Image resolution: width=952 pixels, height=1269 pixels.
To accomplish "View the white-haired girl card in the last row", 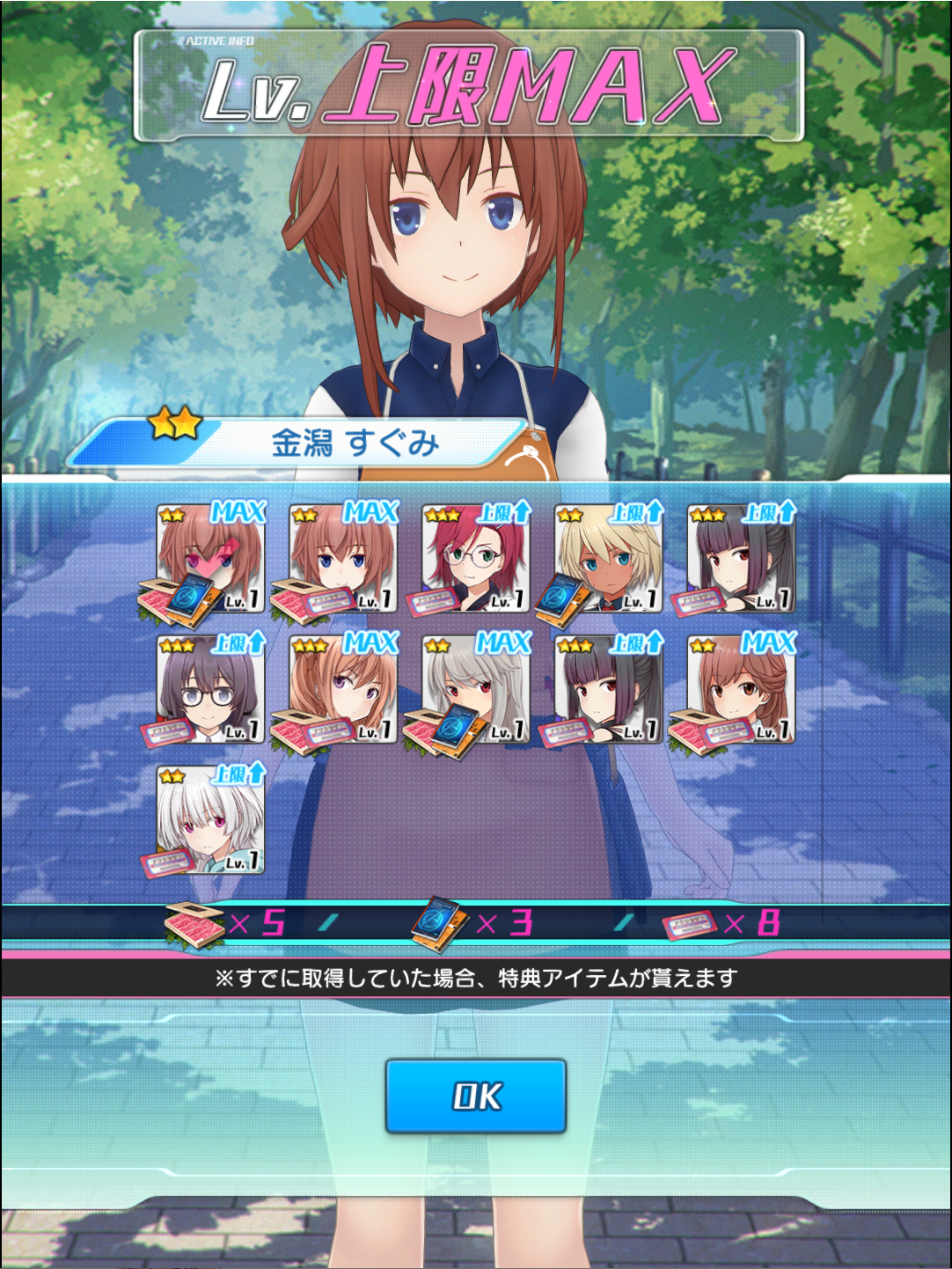I will 211,820.
